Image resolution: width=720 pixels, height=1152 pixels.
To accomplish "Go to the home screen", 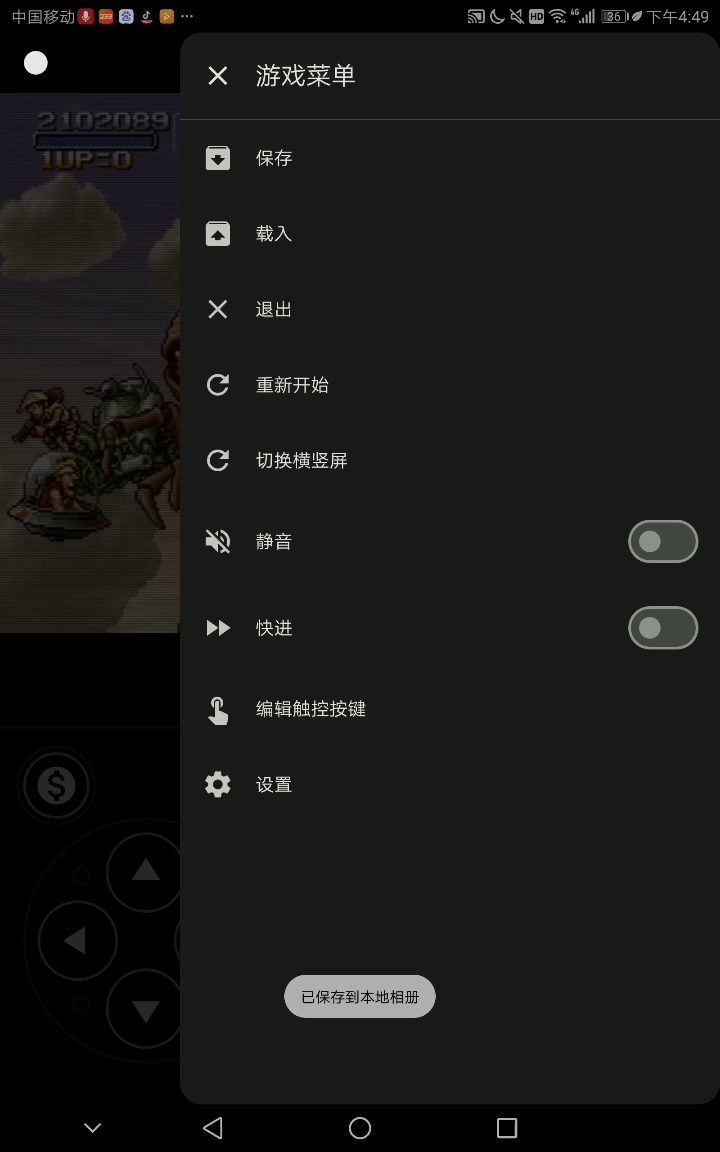I will point(360,1128).
